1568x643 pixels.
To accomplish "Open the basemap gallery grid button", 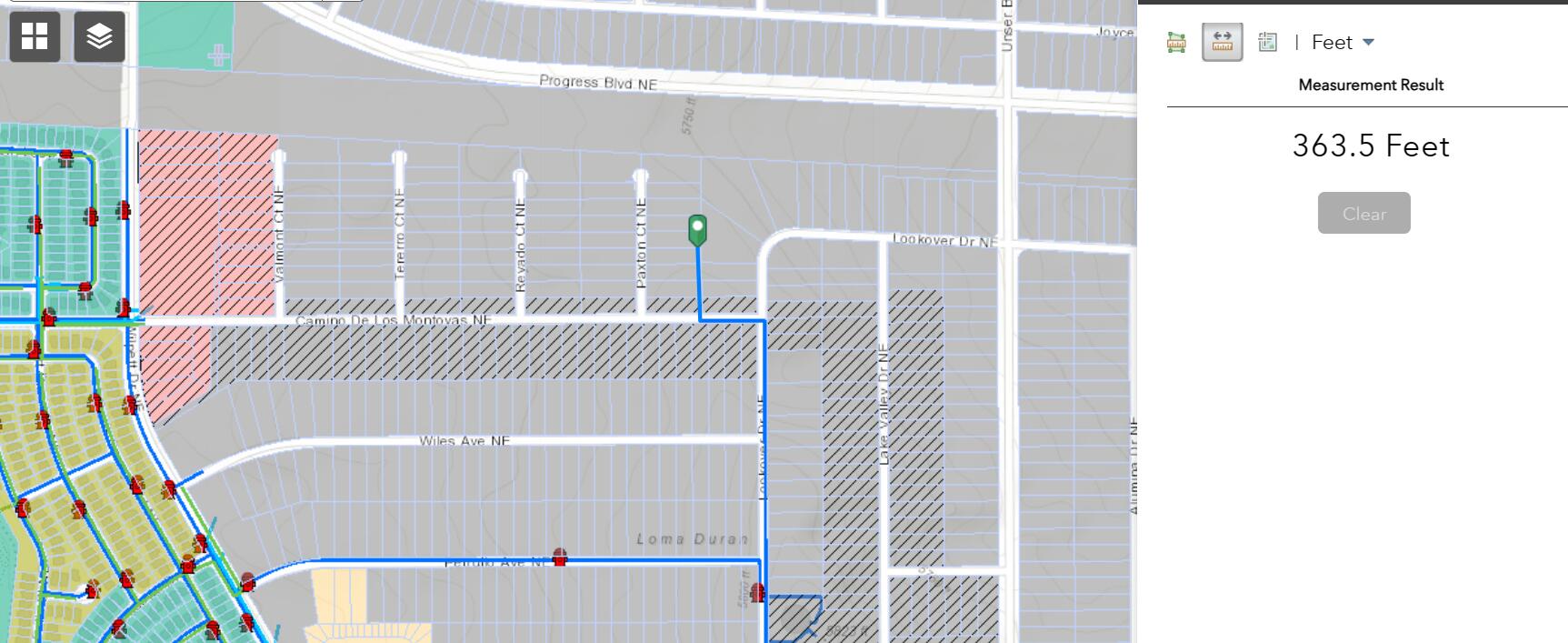I will (35, 36).
